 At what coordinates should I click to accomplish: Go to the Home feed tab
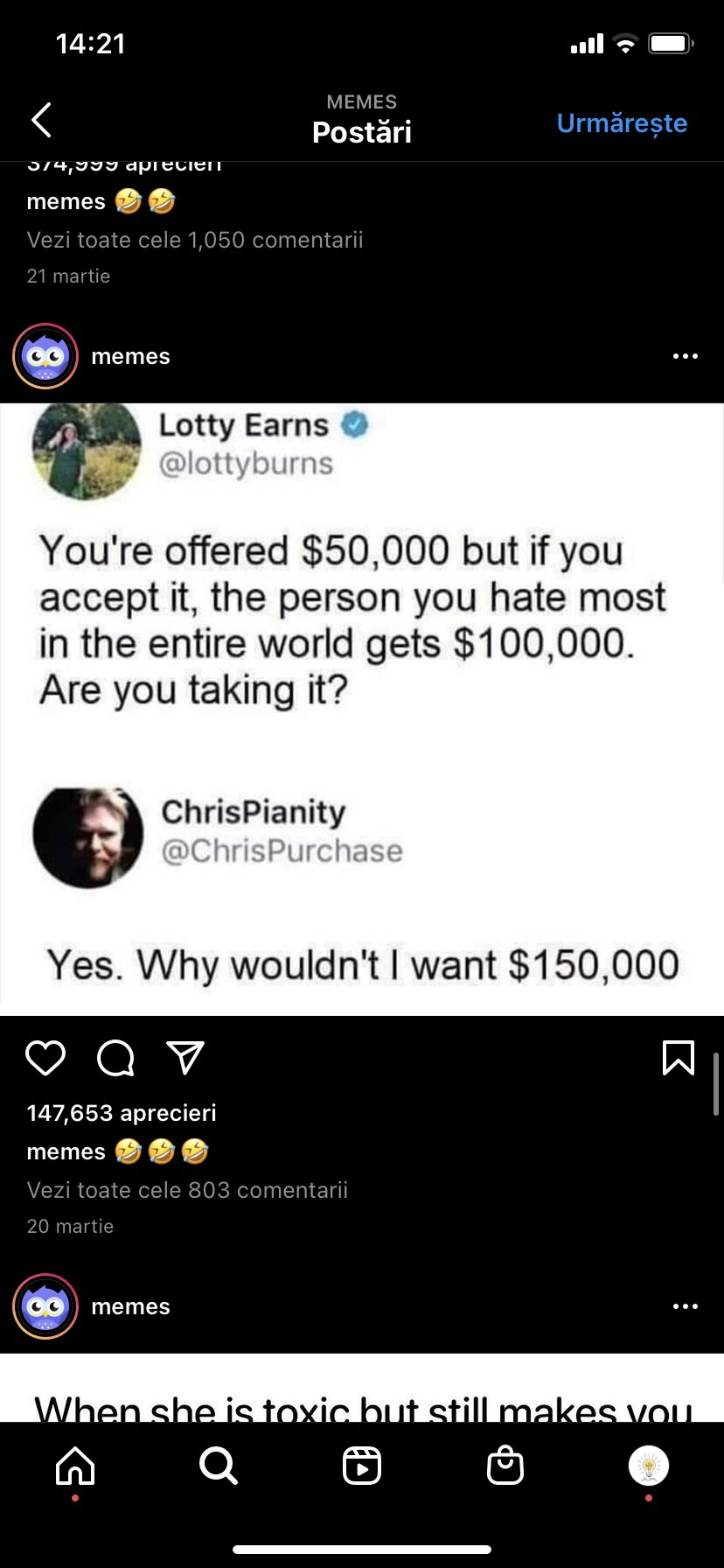point(75,1466)
